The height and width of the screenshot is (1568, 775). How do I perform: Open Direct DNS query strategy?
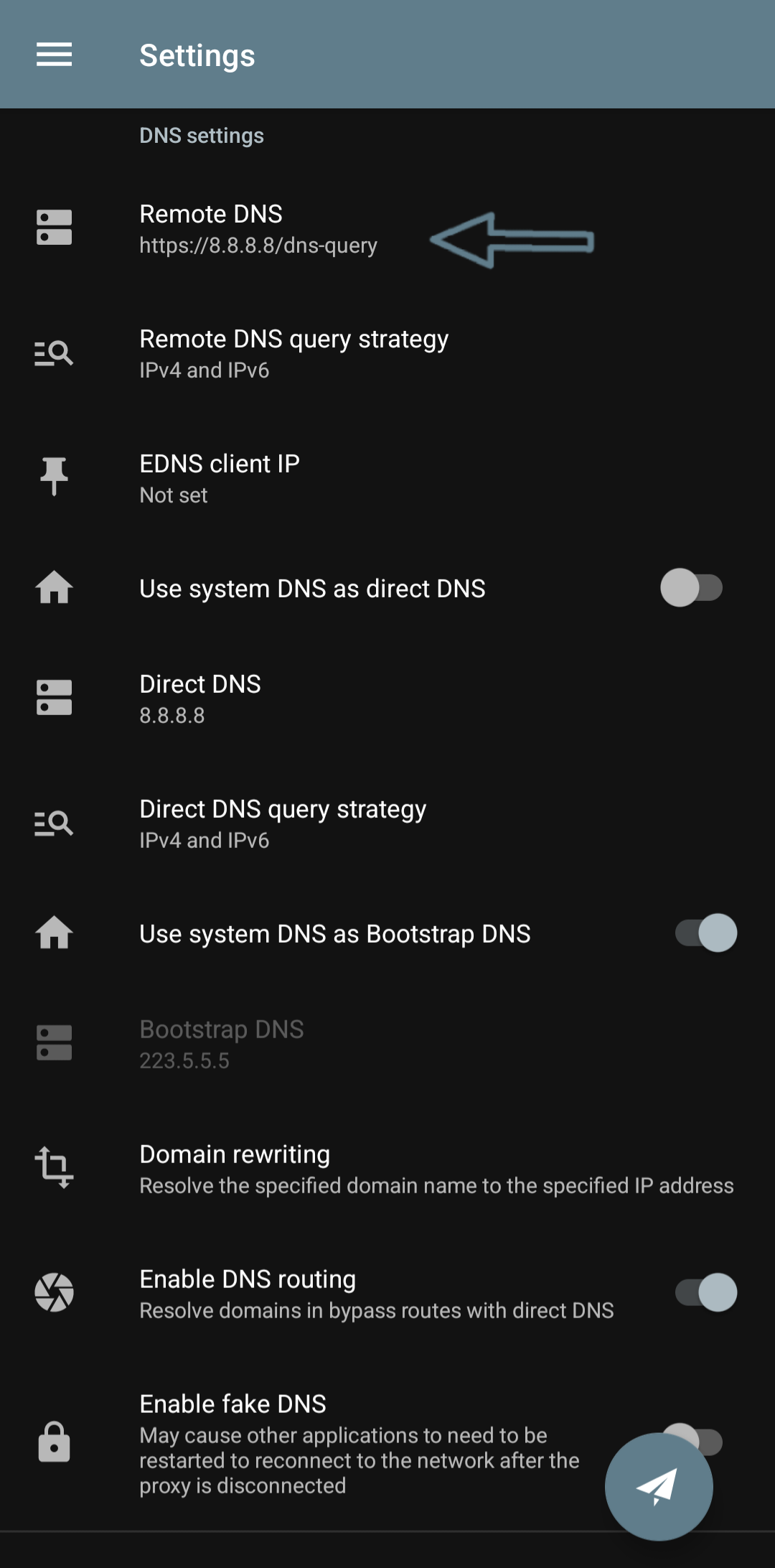coord(283,823)
